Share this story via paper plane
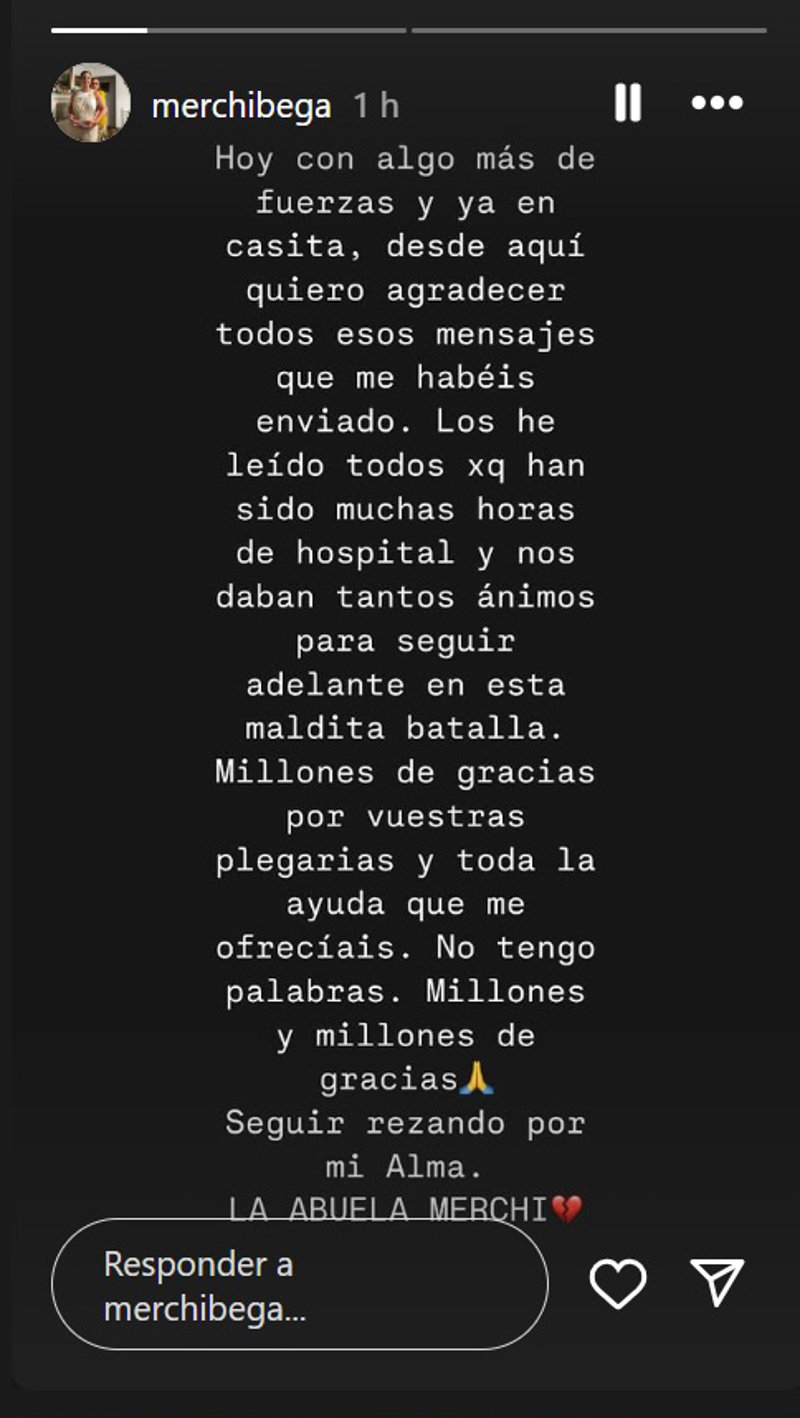Viewport: 800px width, 1418px height. click(x=718, y=1282)
